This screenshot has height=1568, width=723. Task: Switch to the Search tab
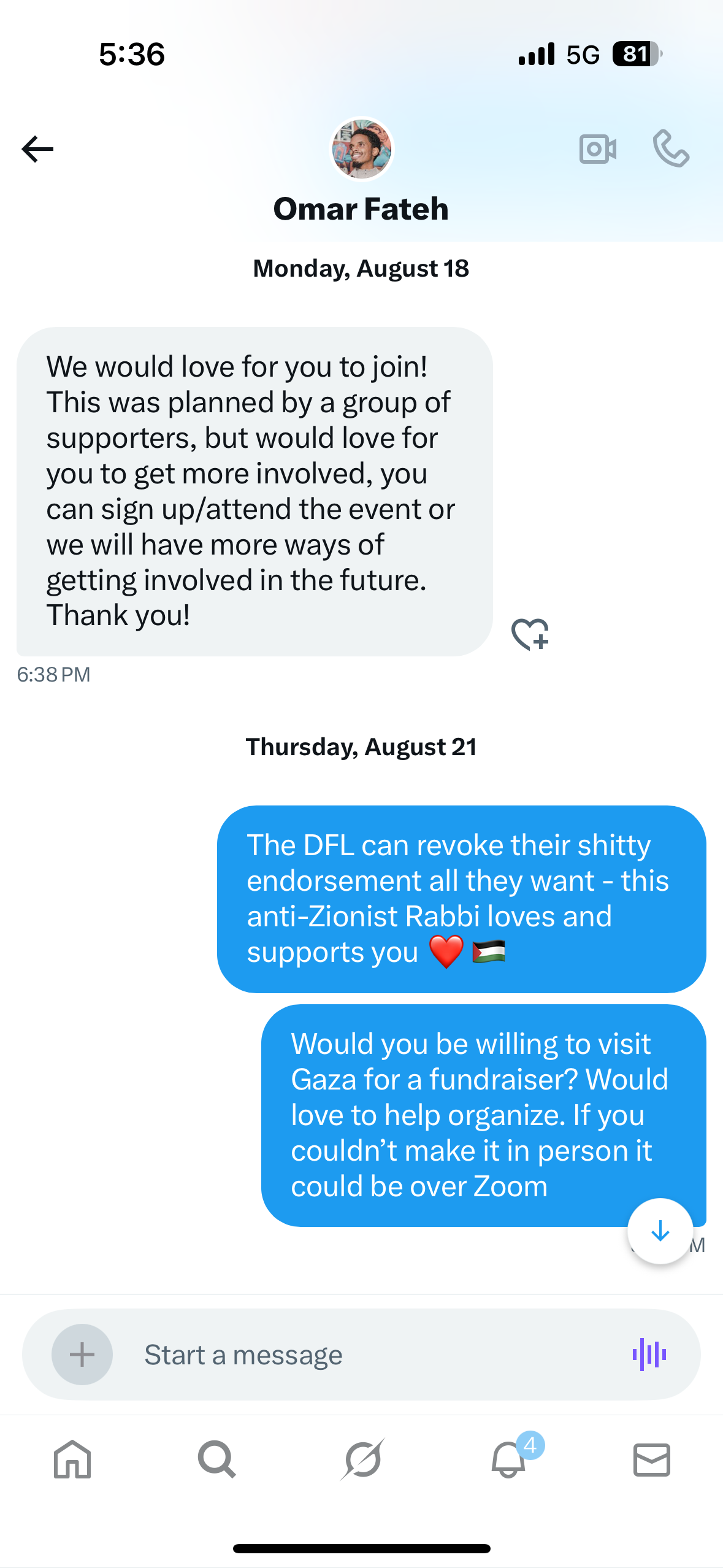coord(216,1459)
